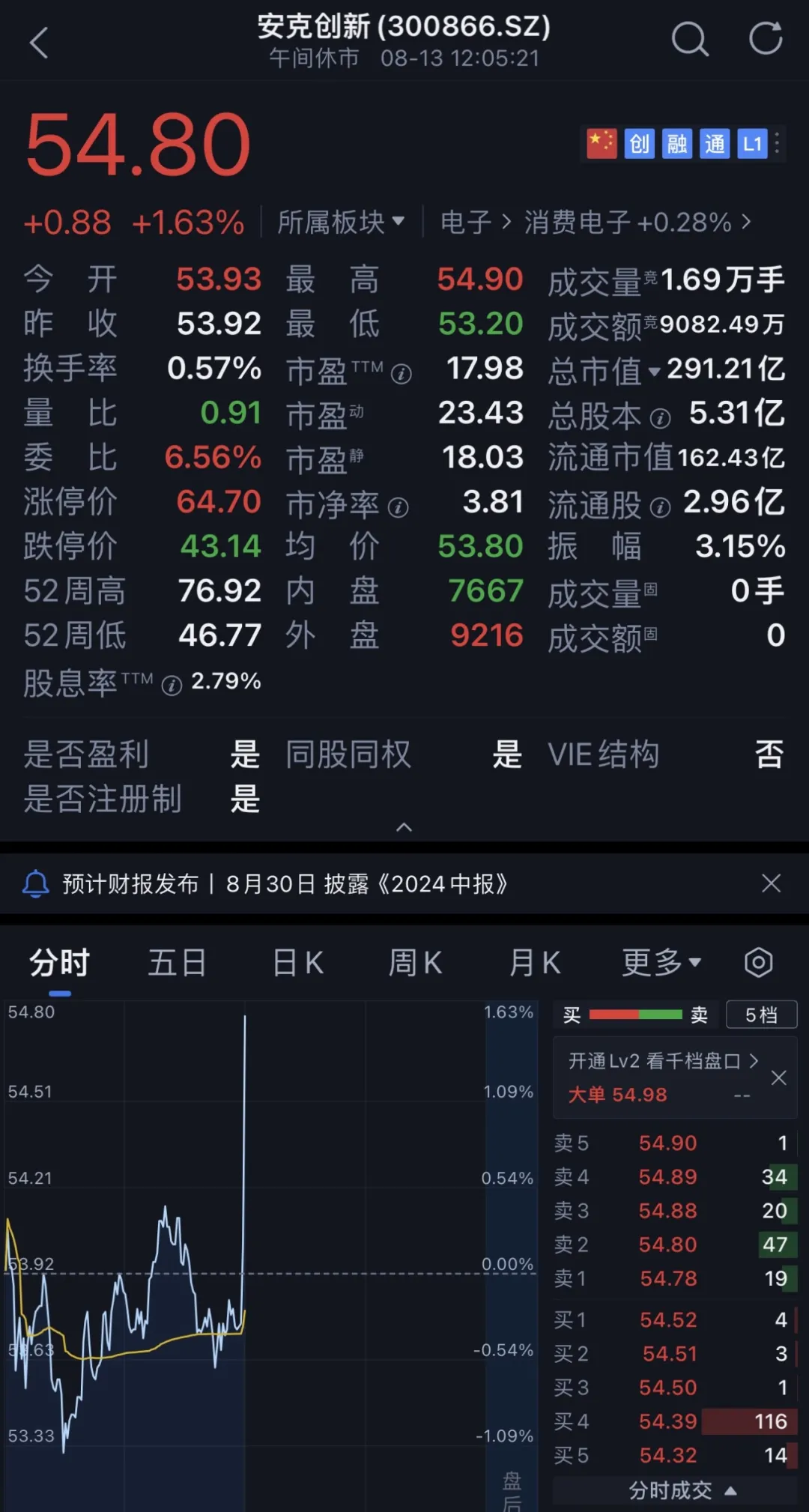Switch to the 周K chart tab
Screen dimensions: 809x1512
tap(415, 963)
